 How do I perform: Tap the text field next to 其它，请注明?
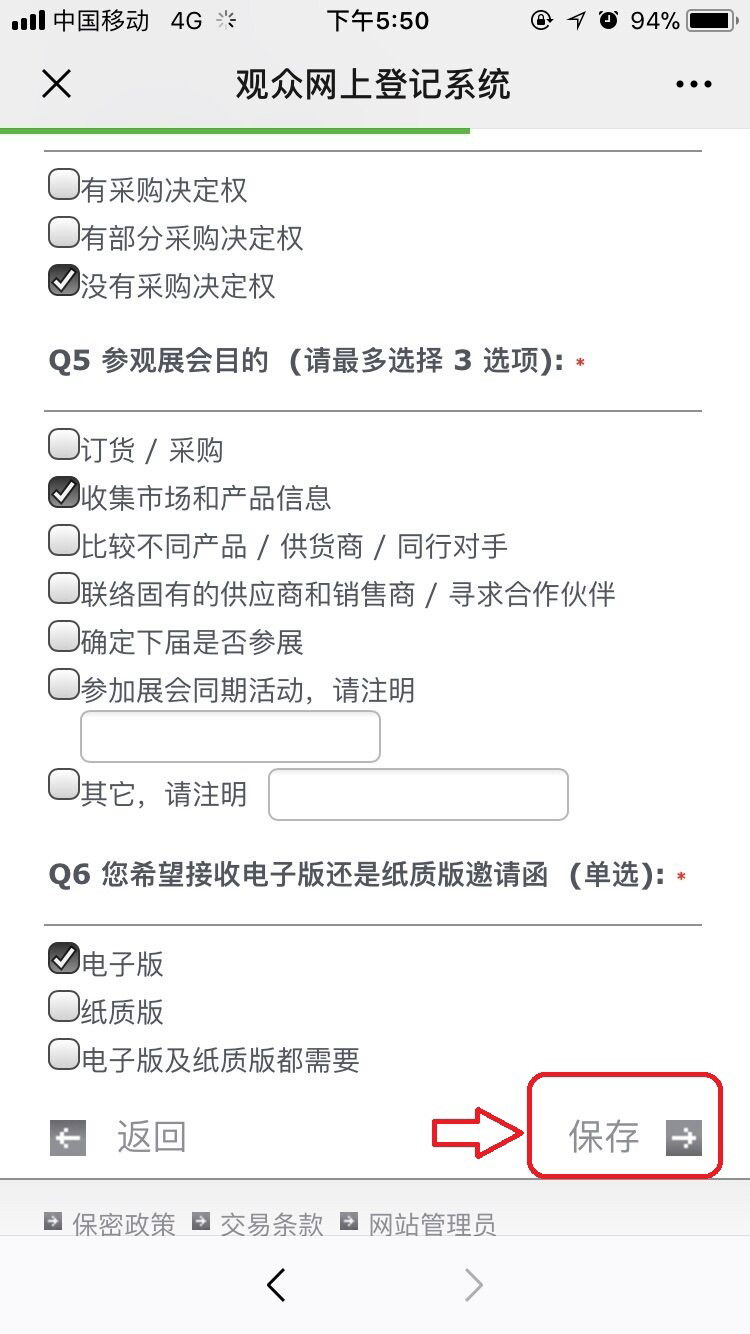click(x=419, y=794)
